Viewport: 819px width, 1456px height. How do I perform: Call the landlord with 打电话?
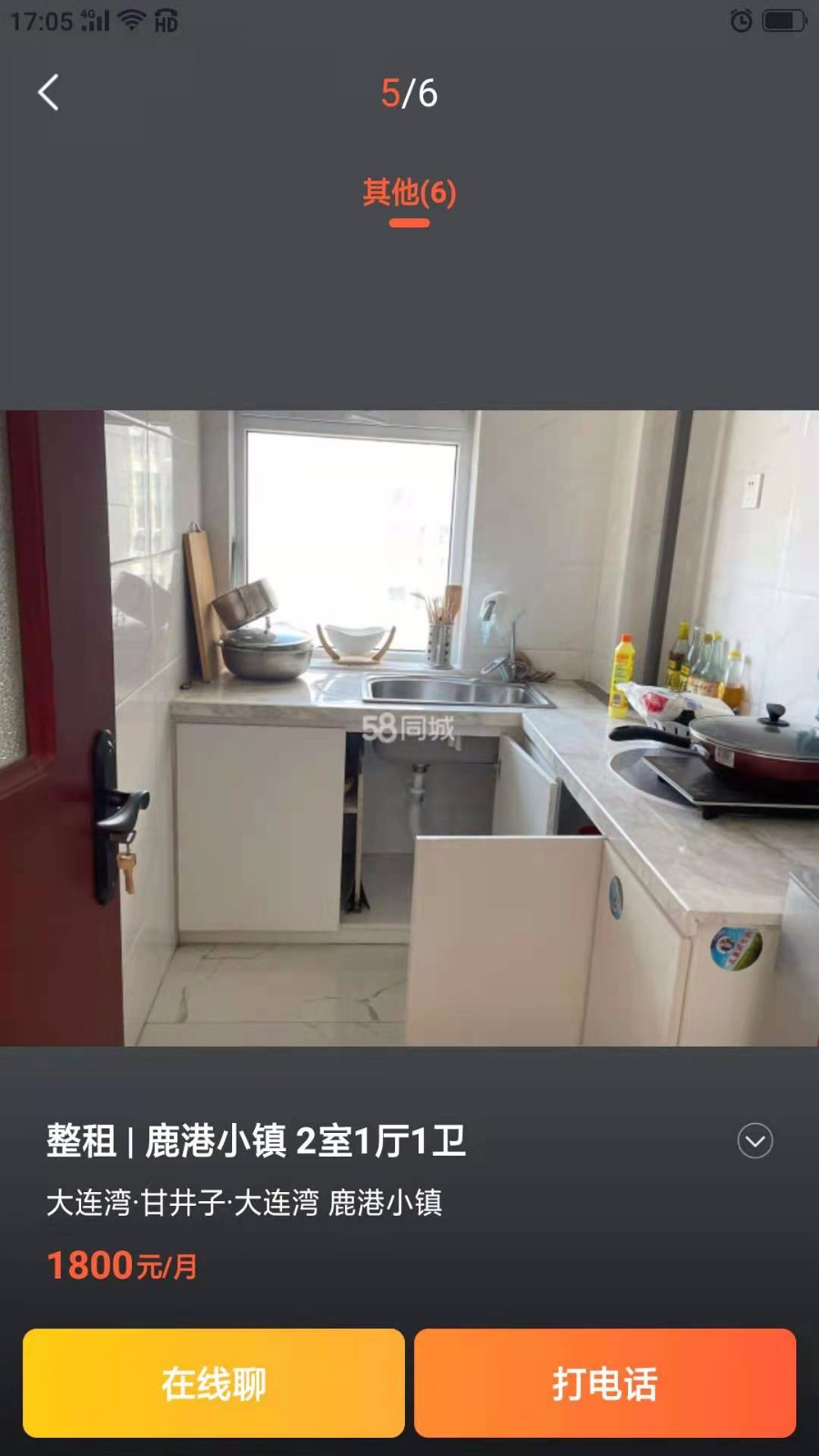click(605, 1383)
